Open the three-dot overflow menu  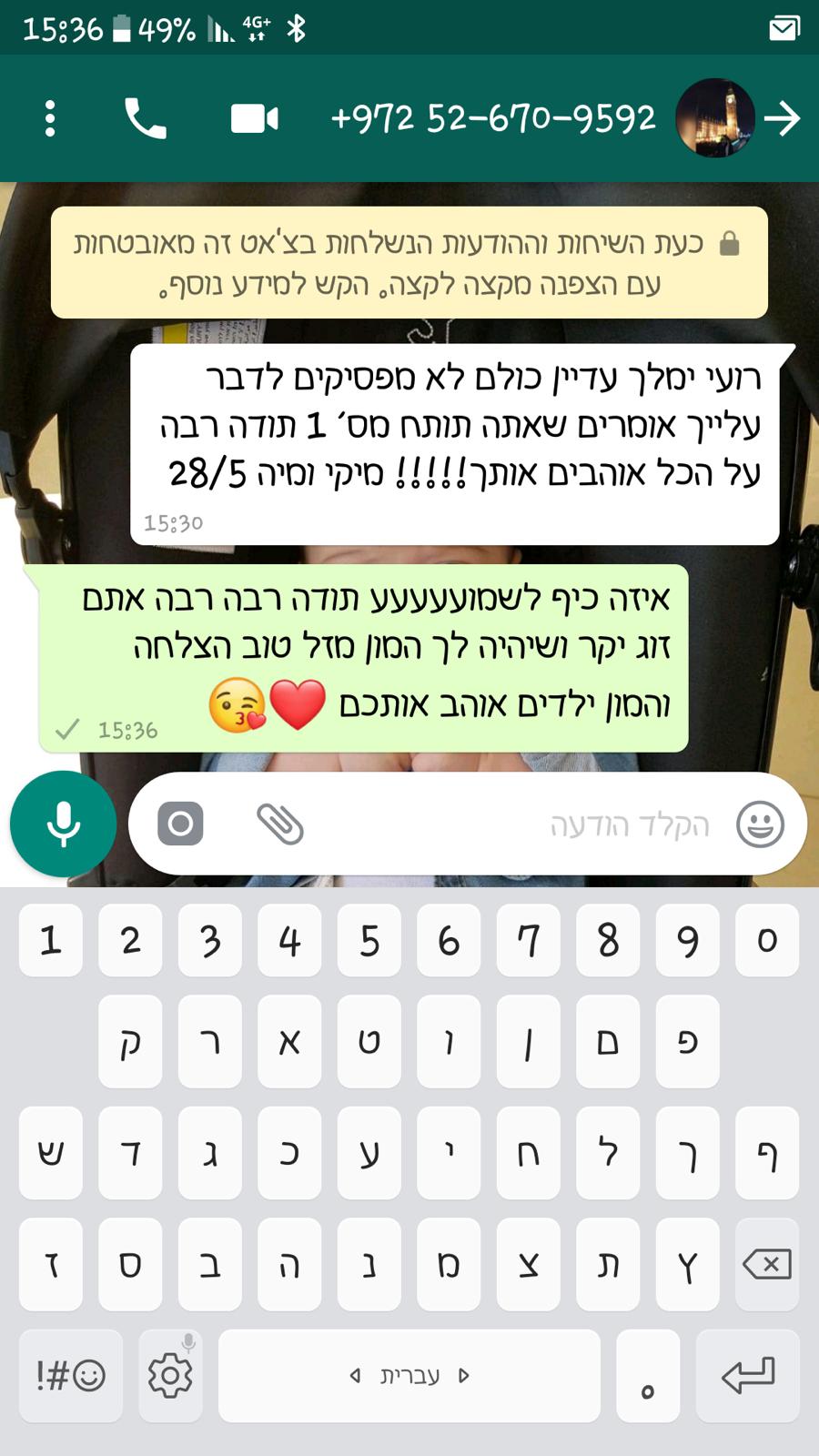click(50, 118)
